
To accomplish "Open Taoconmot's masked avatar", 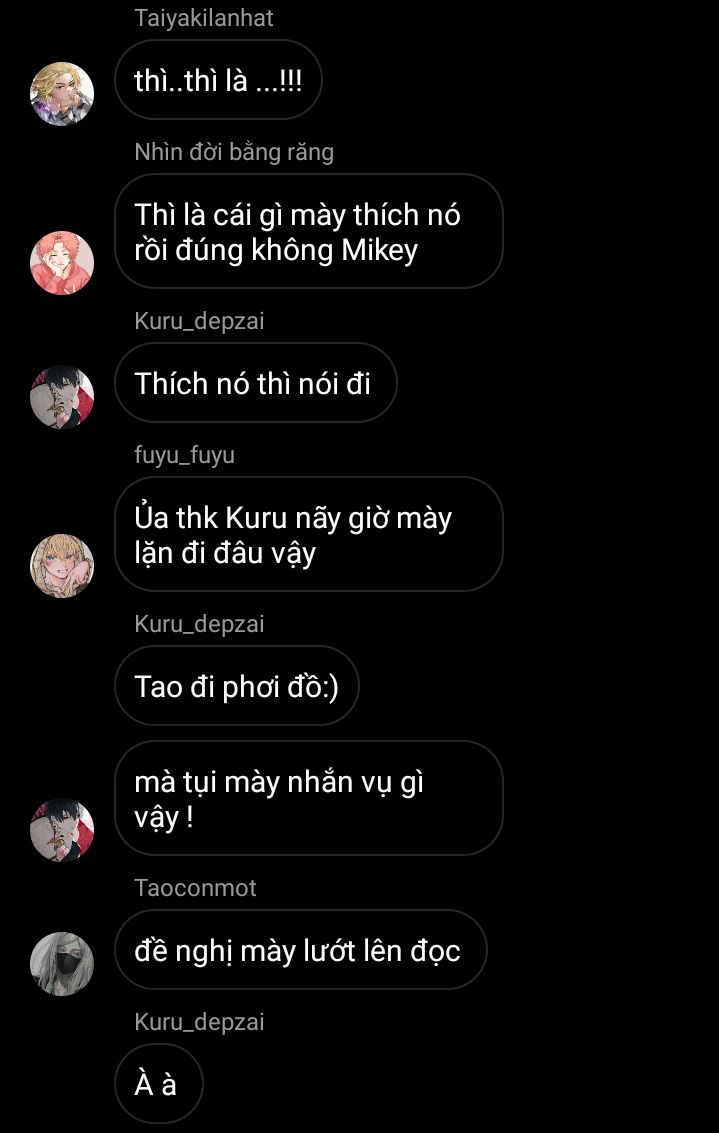I will click(62, 964).
